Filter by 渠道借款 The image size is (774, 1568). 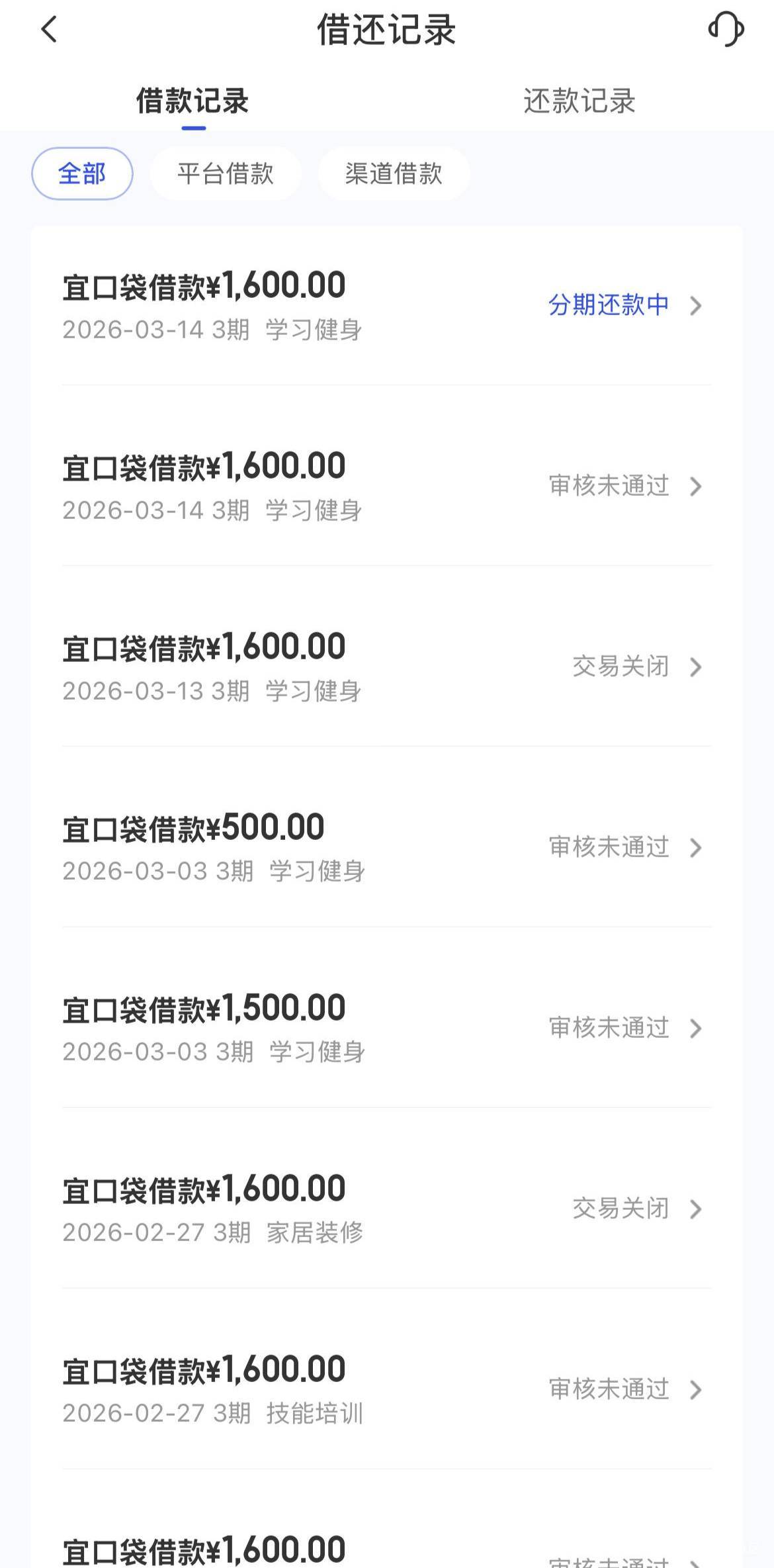[394, 174]
